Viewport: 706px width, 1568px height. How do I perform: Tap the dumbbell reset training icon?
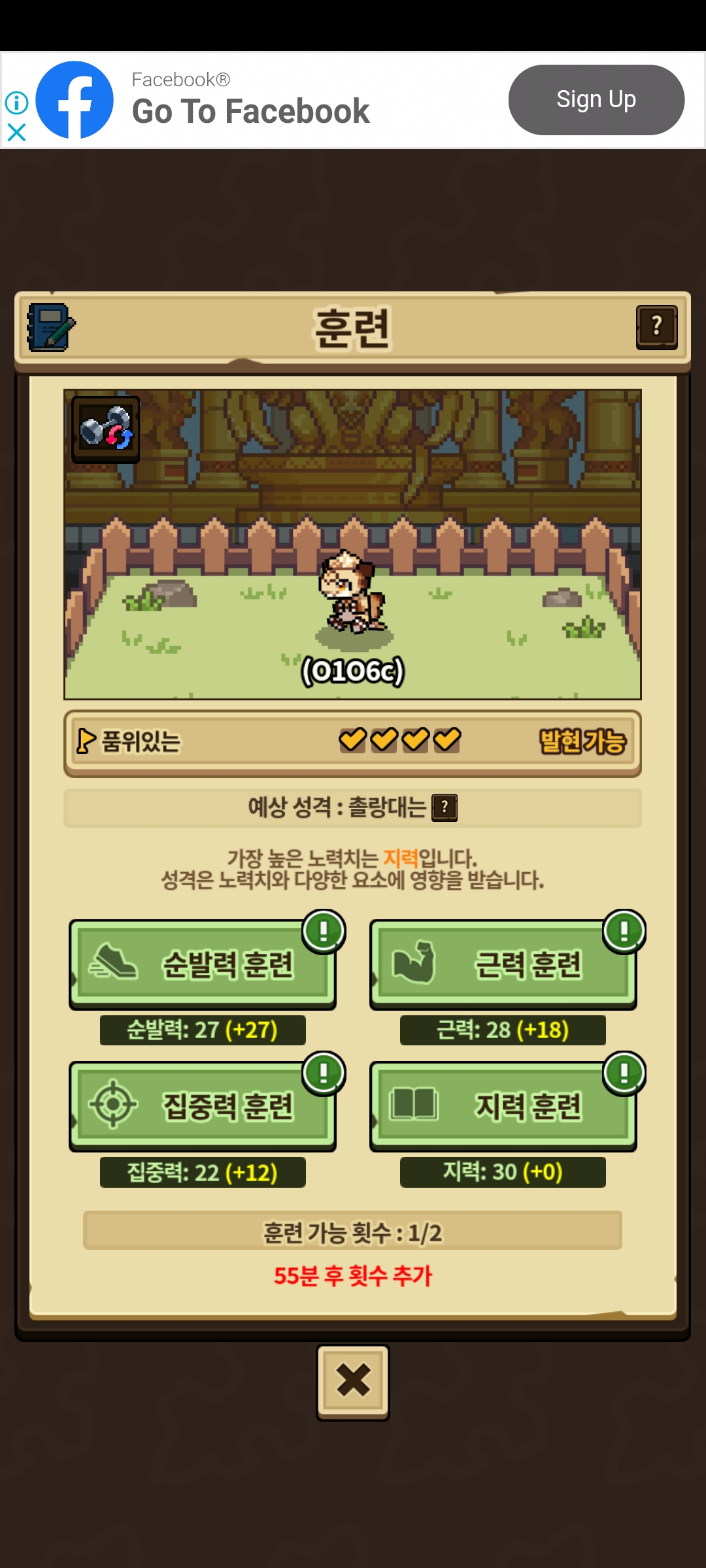coord(106,429)
